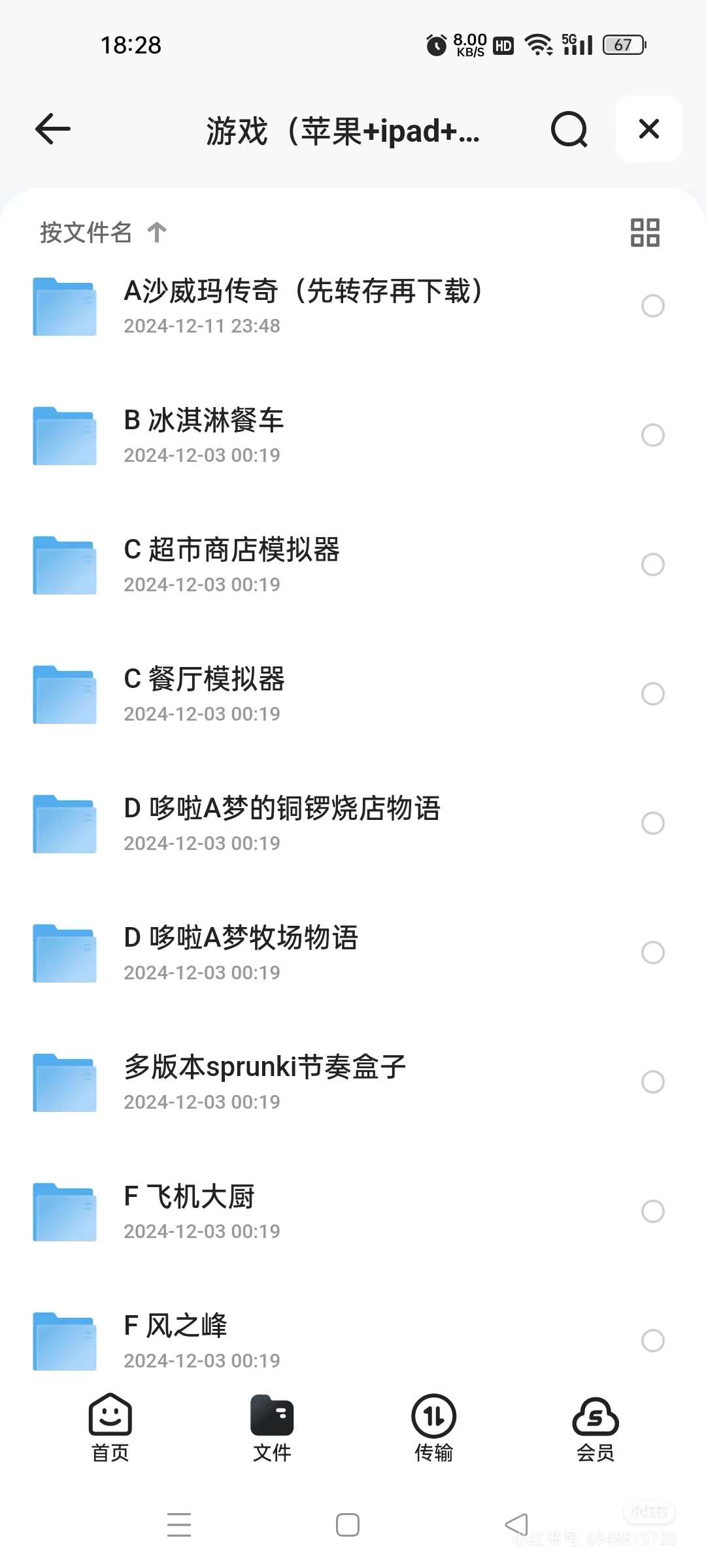Select the 多版本sprunki节奏盒子 folder checkbox
706x1568 pixels.
click(652, 1082)
